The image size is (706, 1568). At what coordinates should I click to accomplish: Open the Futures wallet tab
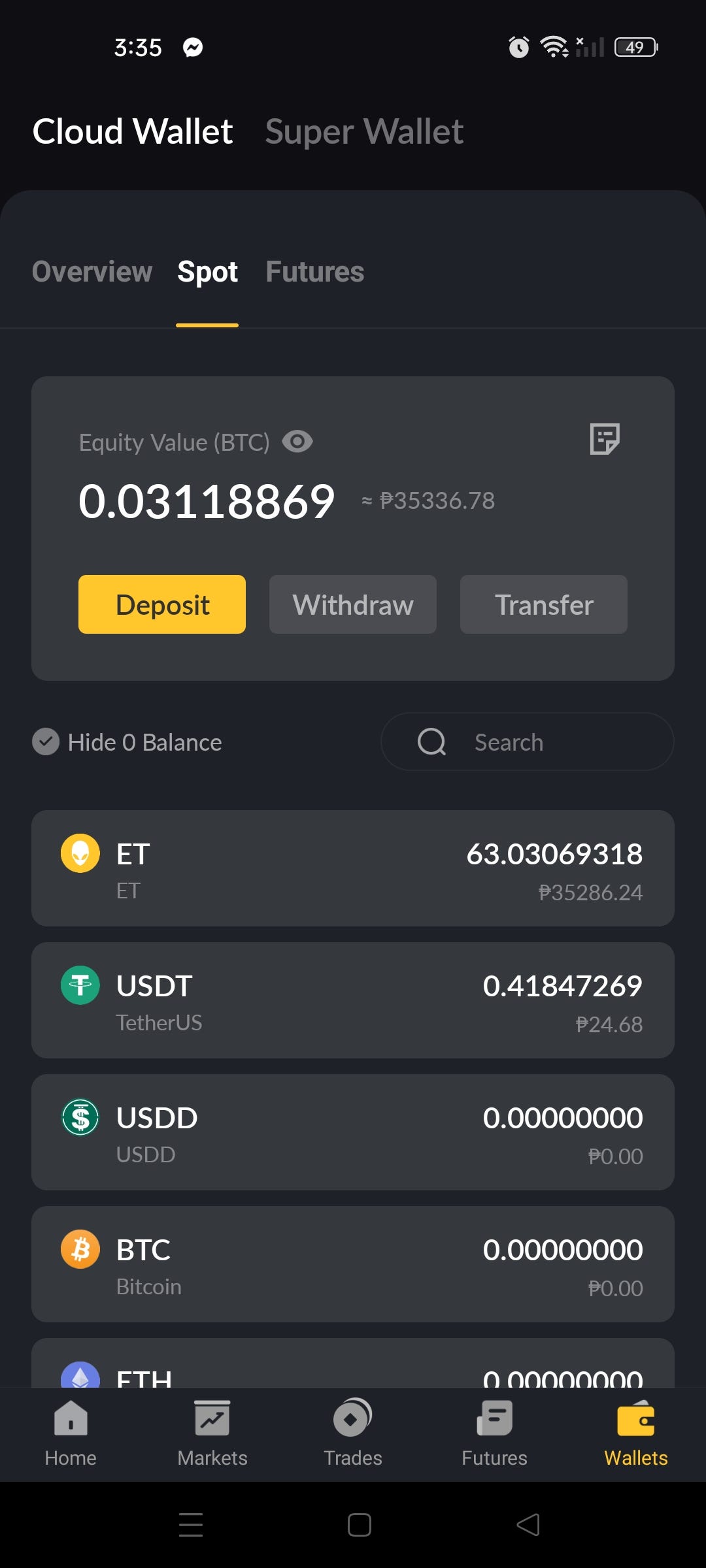[x=314, y=271]
